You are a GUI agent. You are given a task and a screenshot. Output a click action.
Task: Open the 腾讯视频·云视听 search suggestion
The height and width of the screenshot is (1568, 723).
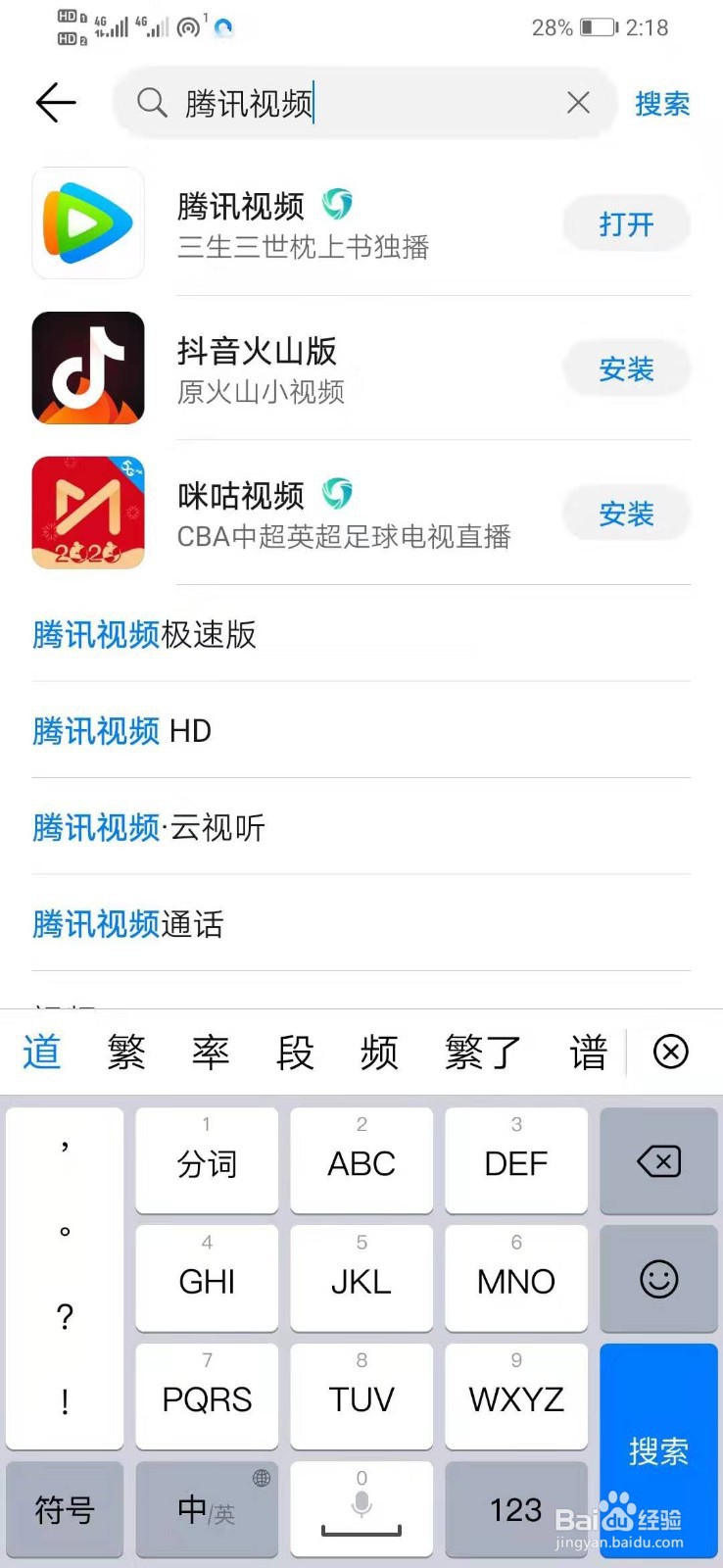(x=147, y=828)
